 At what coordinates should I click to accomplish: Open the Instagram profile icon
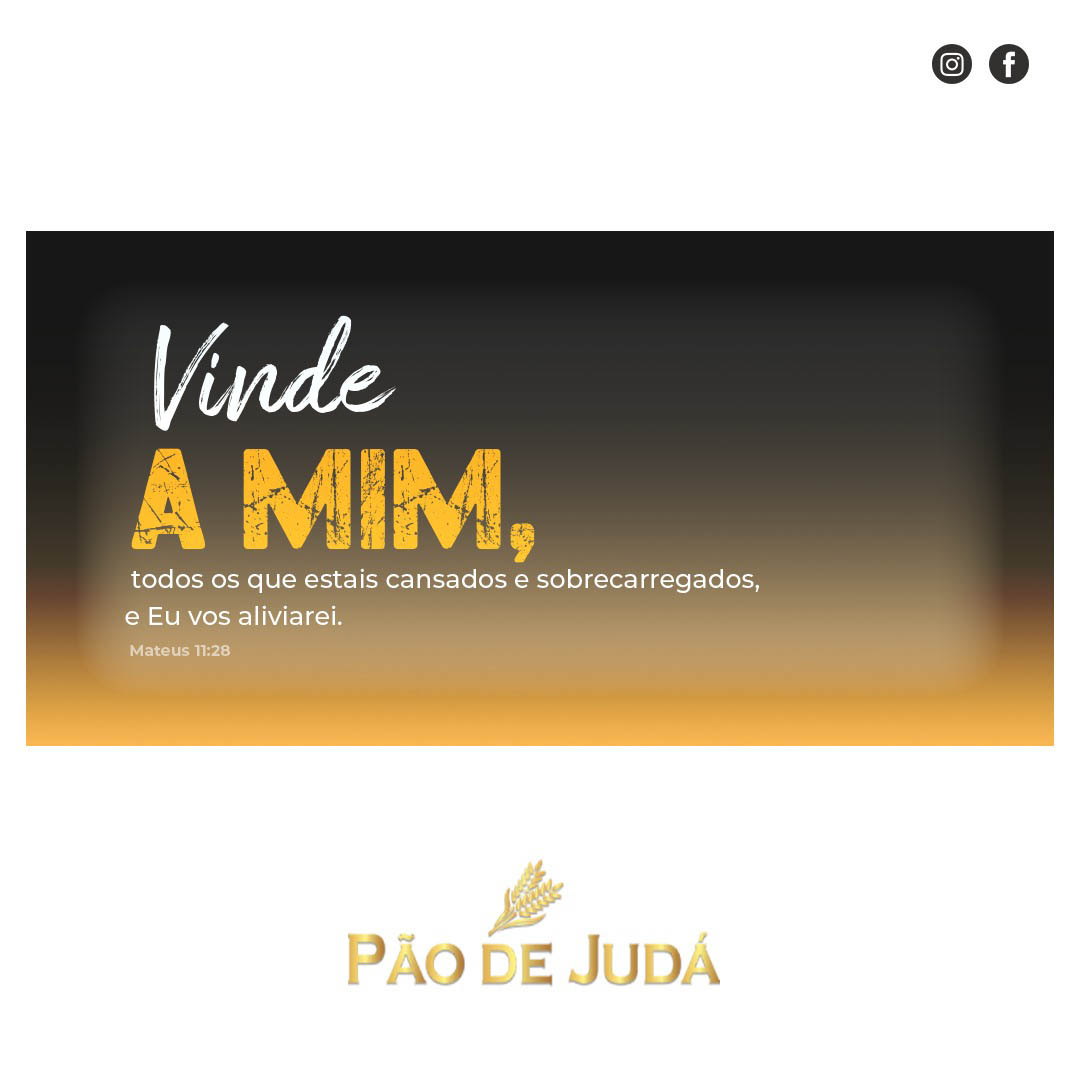click(x=951, y=65)
